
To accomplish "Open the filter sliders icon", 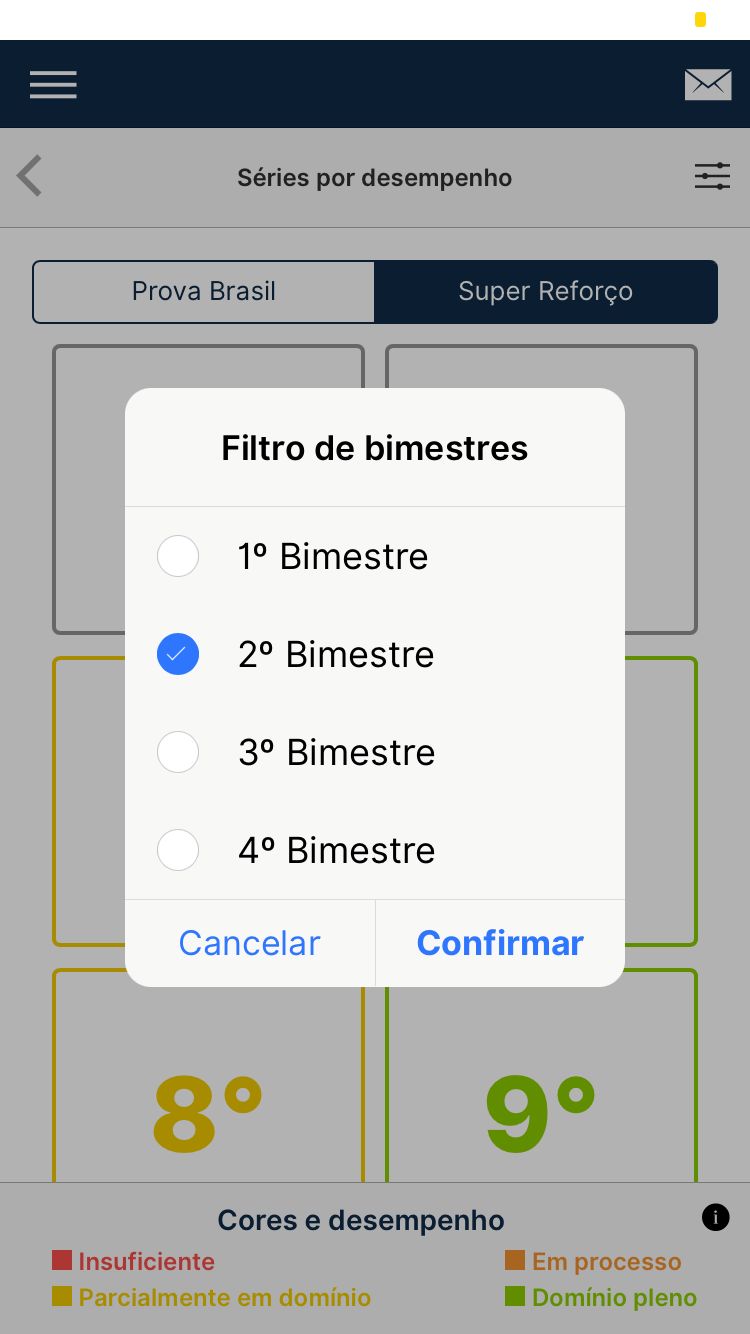I will click(712, 177).
